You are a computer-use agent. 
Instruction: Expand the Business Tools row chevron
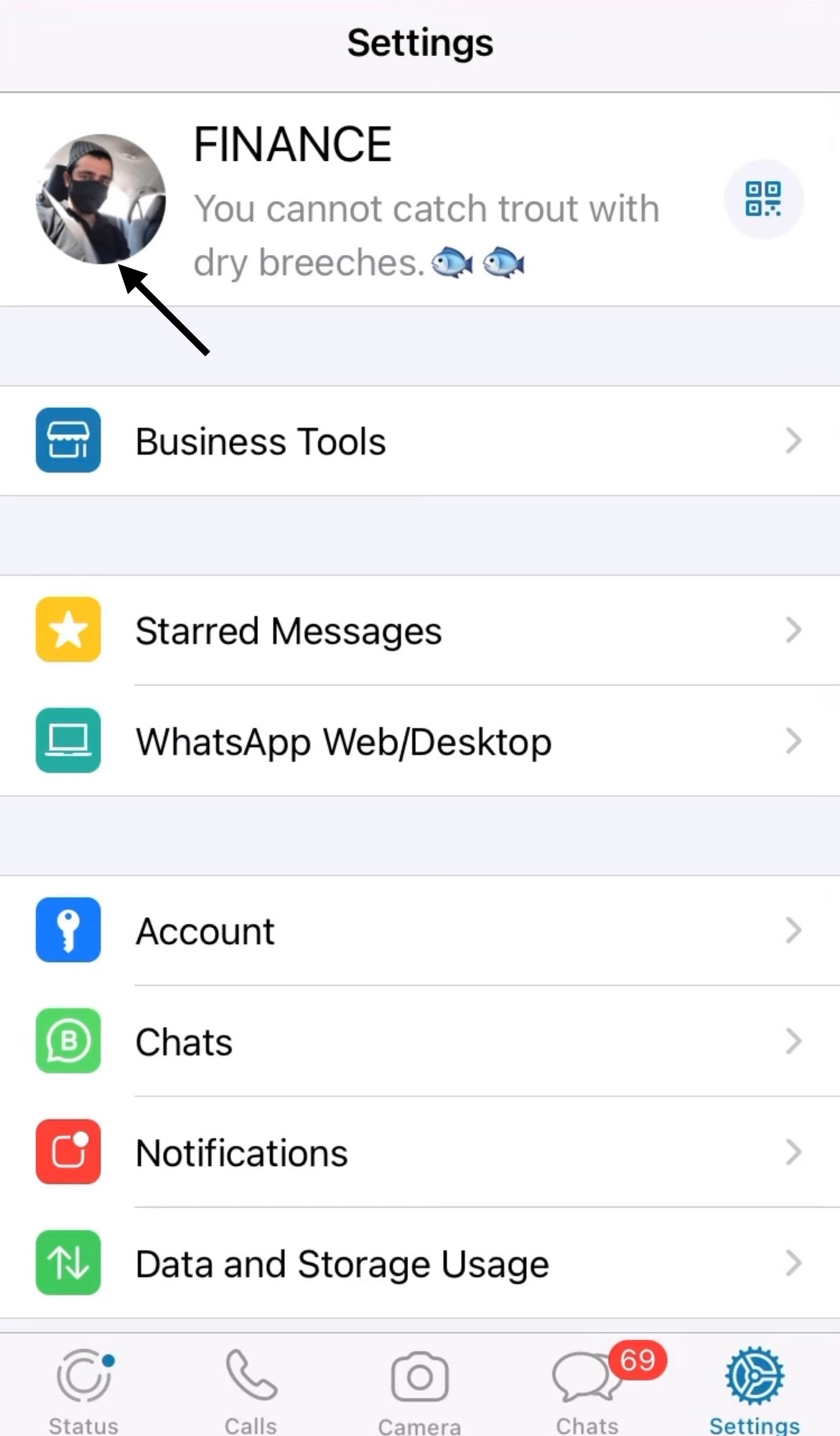(793, 440)
